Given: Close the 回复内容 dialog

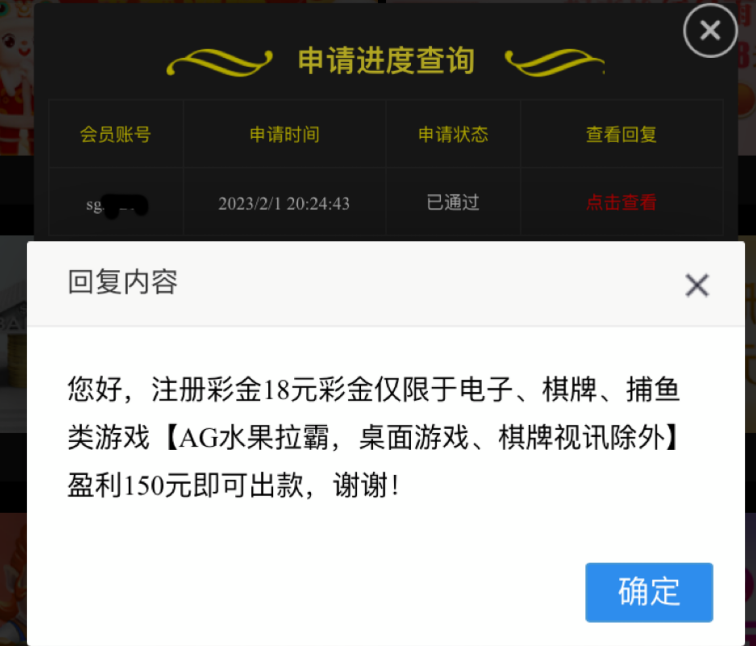Looking at the screenshot, I should [697, 285].
